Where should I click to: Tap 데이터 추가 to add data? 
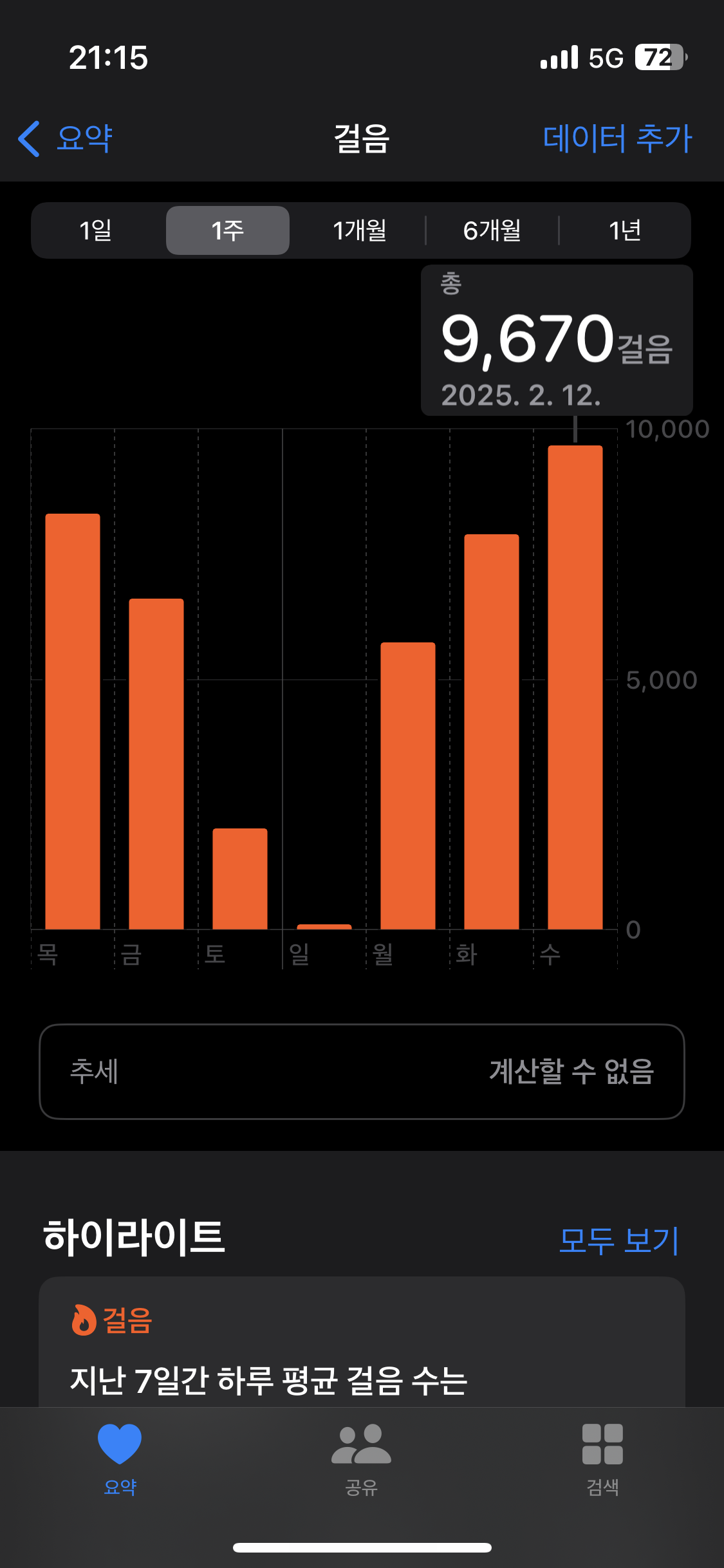[617, 138]
